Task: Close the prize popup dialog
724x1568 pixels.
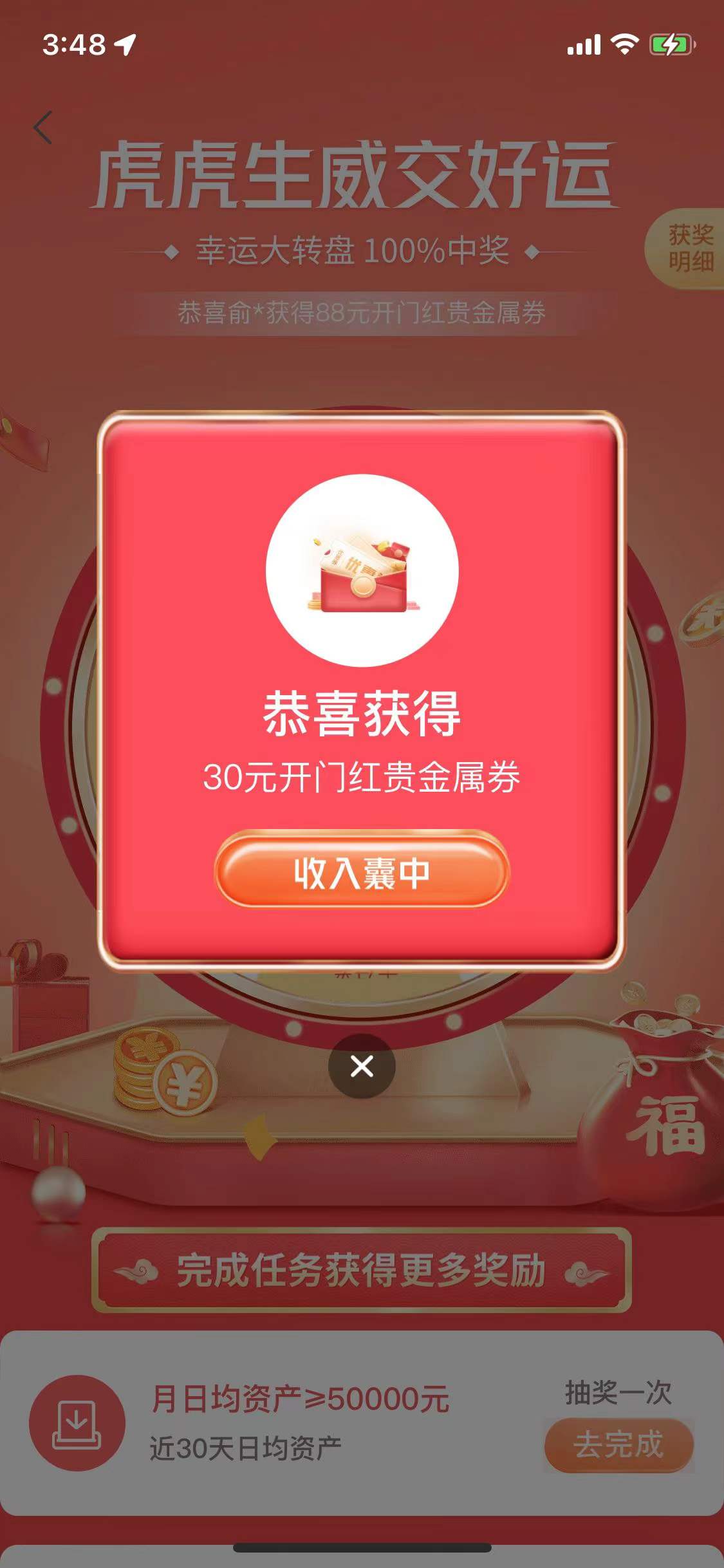Action: [362, 1067]
